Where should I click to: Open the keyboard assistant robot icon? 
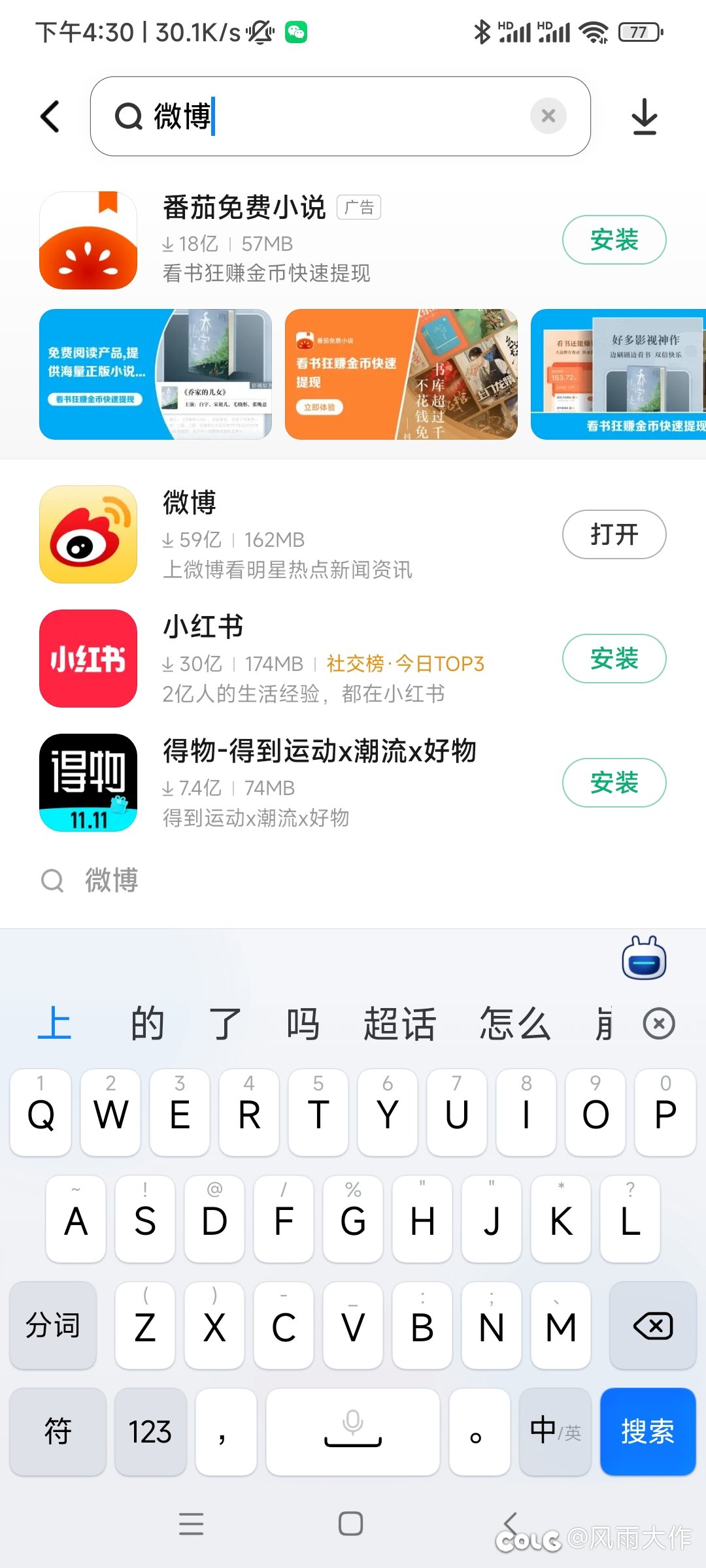pyautogui.click(x=644, y=958)
